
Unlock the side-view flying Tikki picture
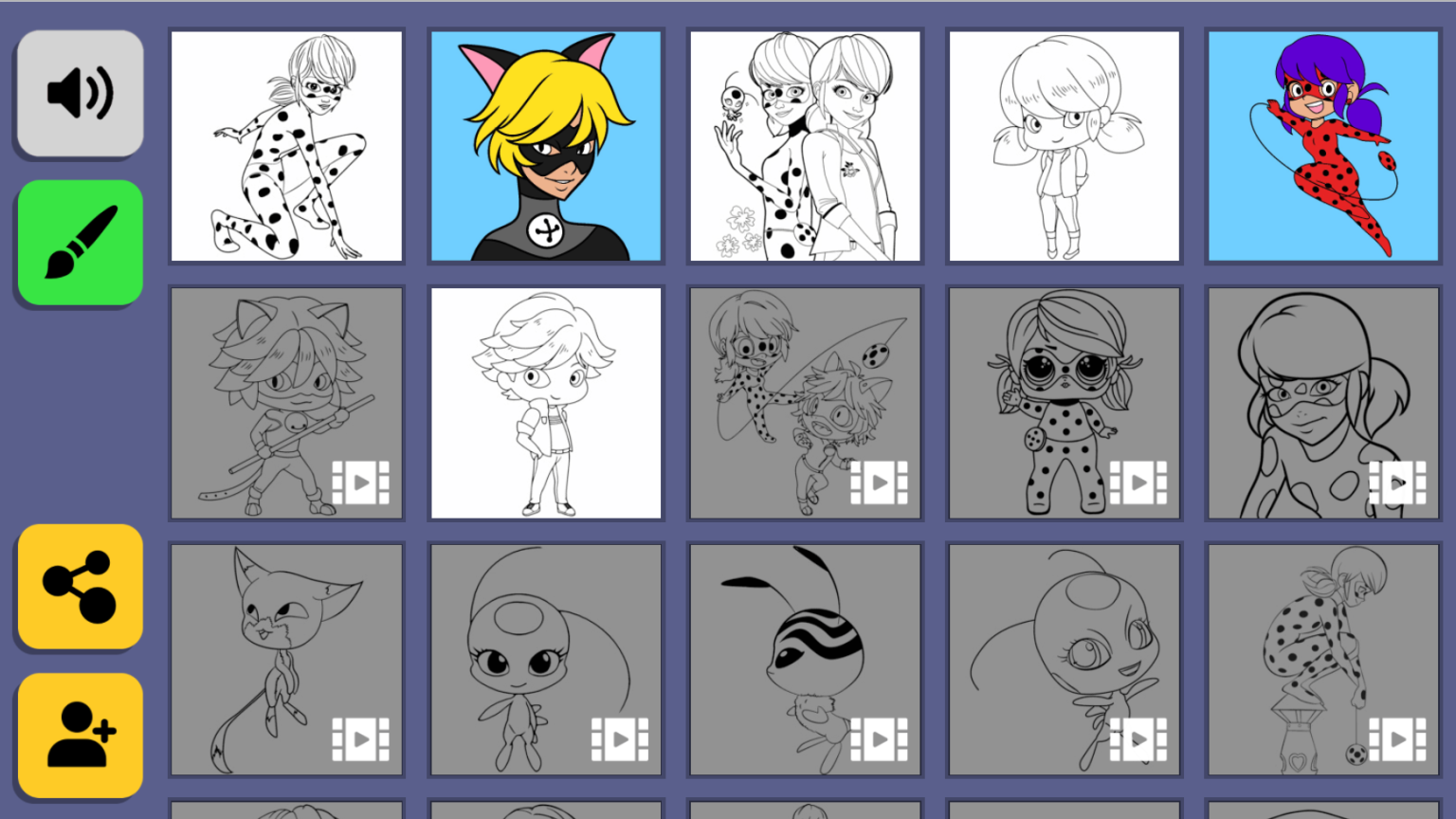[x=1065, y=660]
